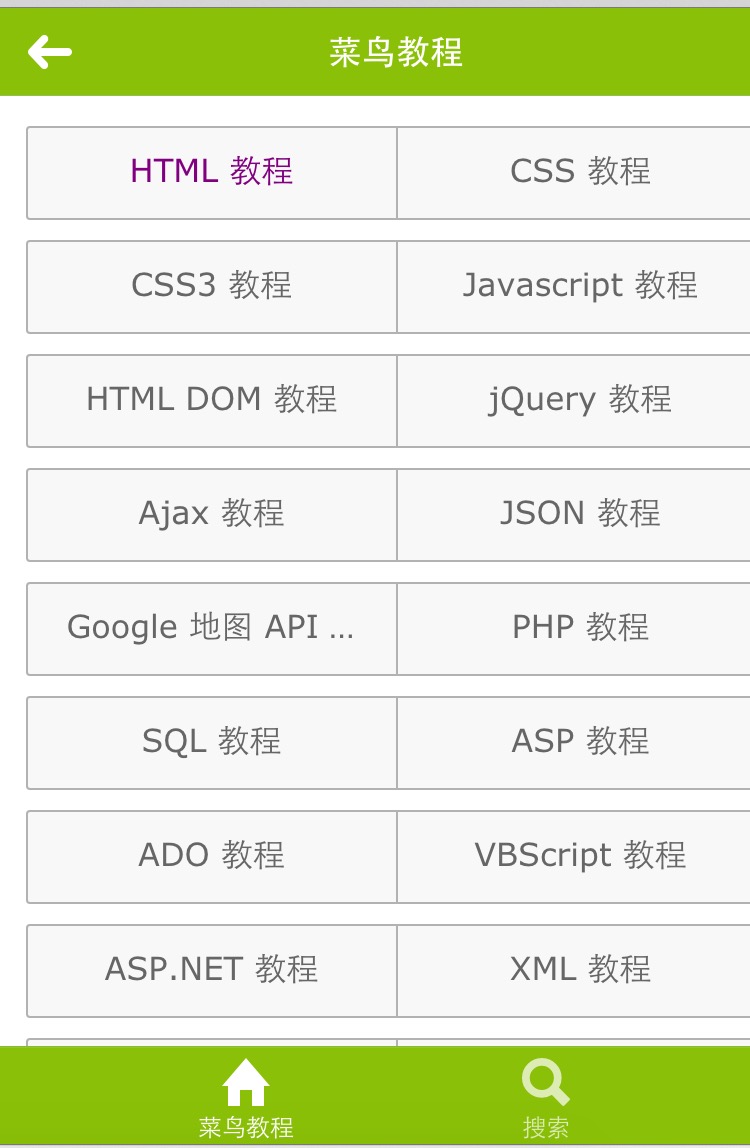The width and height of the screenshot is (750, 1148).
Task: Open the SQL 教程 tutorial
Action: pos(212,742)
